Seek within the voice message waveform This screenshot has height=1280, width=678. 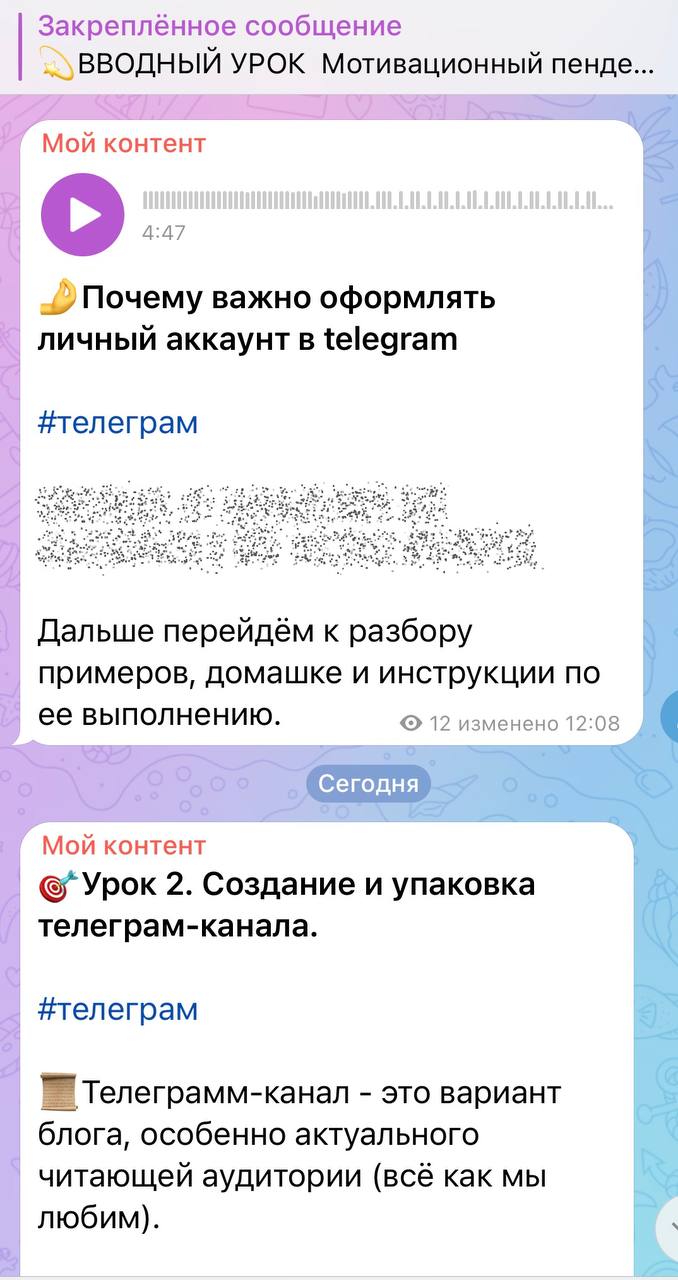[378, 201]
